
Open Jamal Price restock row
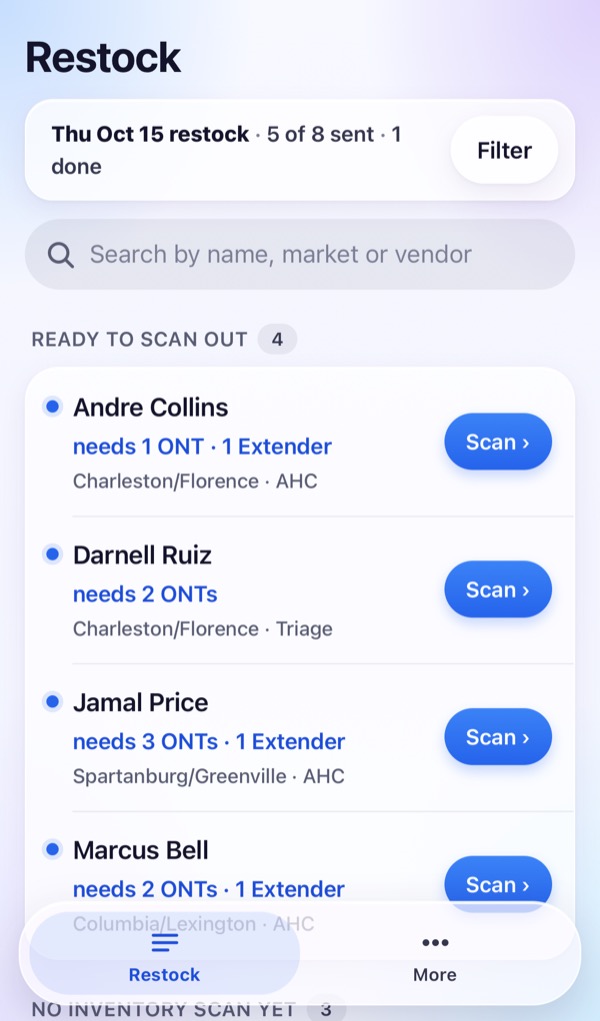(300, 738)
